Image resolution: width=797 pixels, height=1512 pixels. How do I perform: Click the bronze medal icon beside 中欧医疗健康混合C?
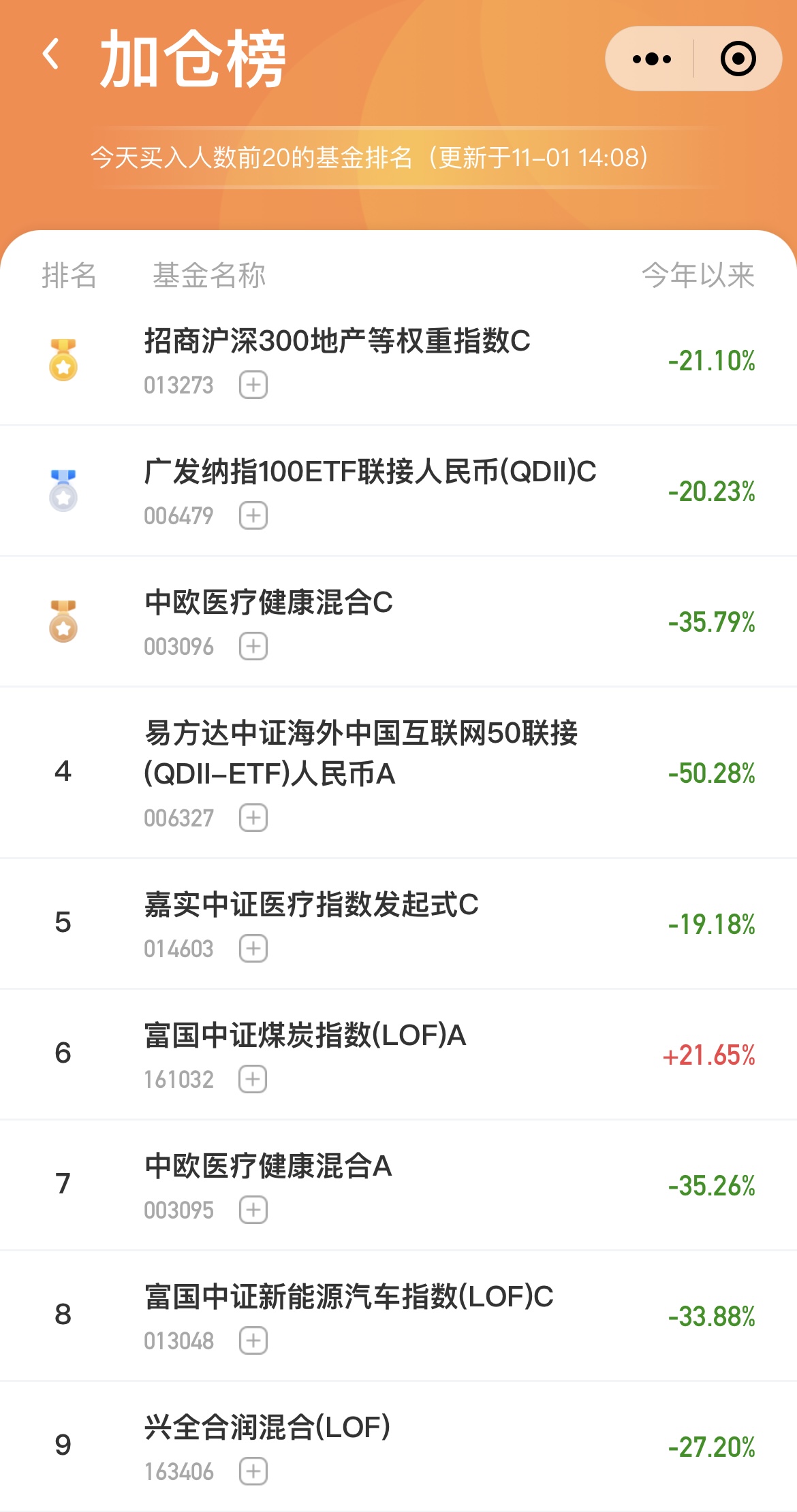coord(61,621)
